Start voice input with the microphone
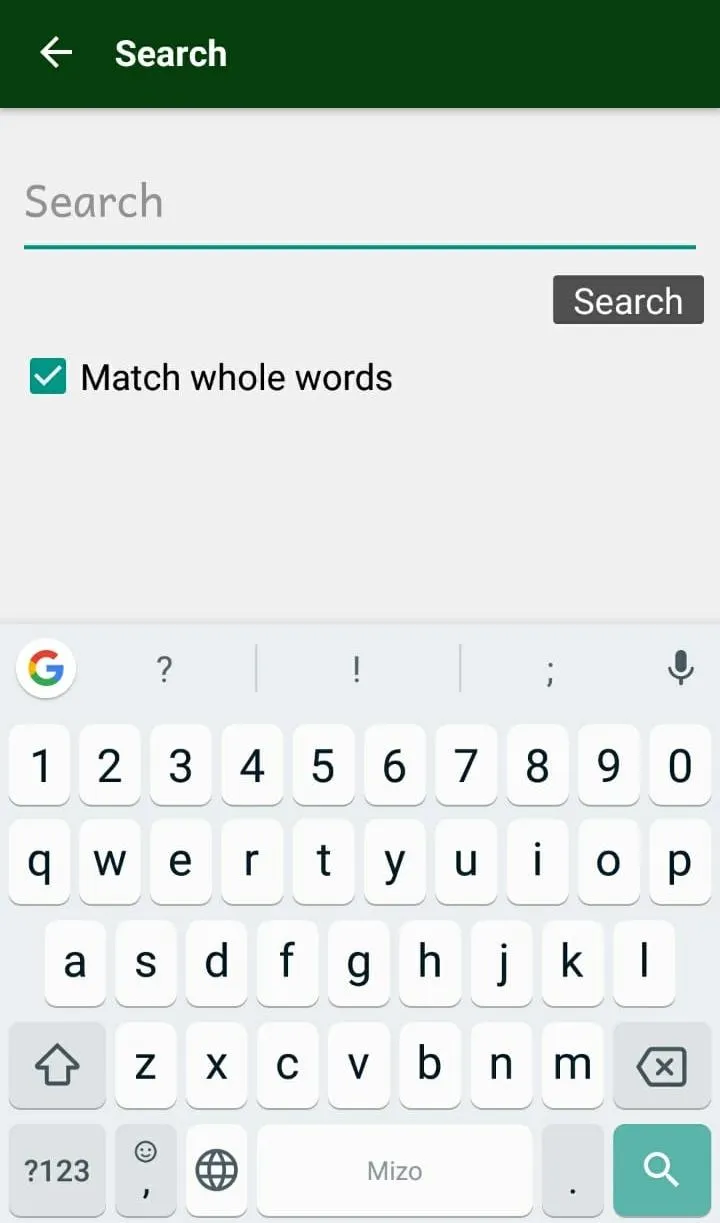720x1223 pixels. 680,668
